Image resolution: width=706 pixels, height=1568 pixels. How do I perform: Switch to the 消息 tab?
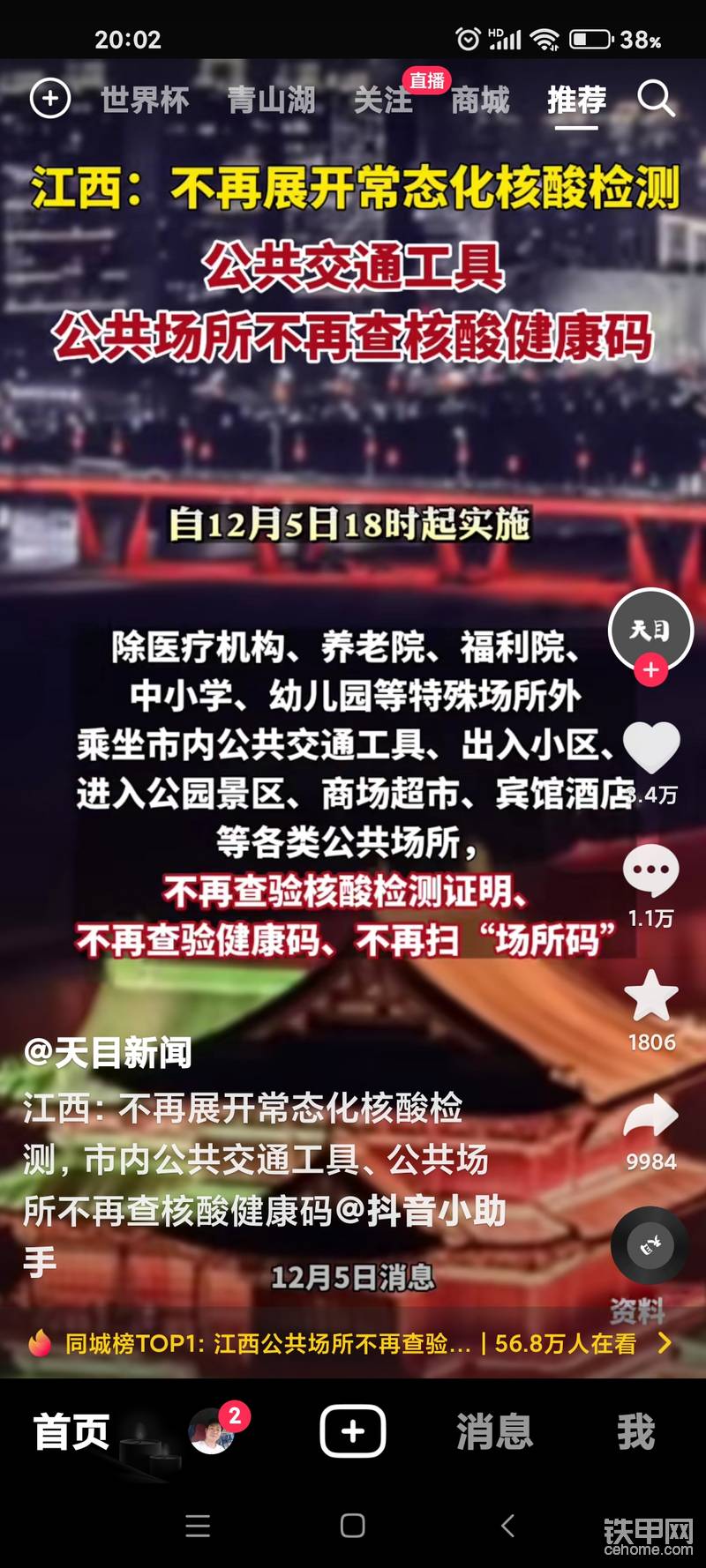tap(494, 1430)
